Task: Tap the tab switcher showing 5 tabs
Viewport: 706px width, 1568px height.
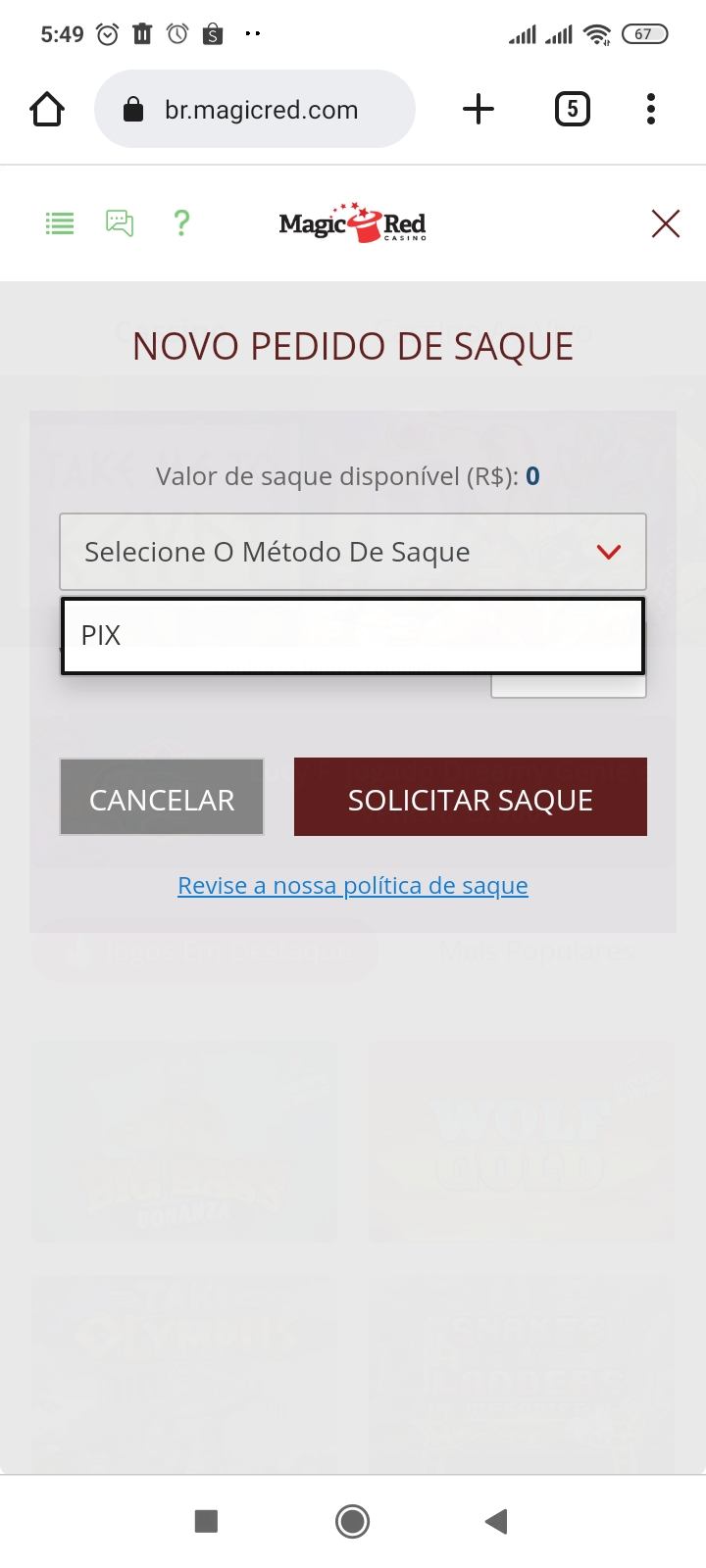Action: pyautogui.click(x=572, y=109)
